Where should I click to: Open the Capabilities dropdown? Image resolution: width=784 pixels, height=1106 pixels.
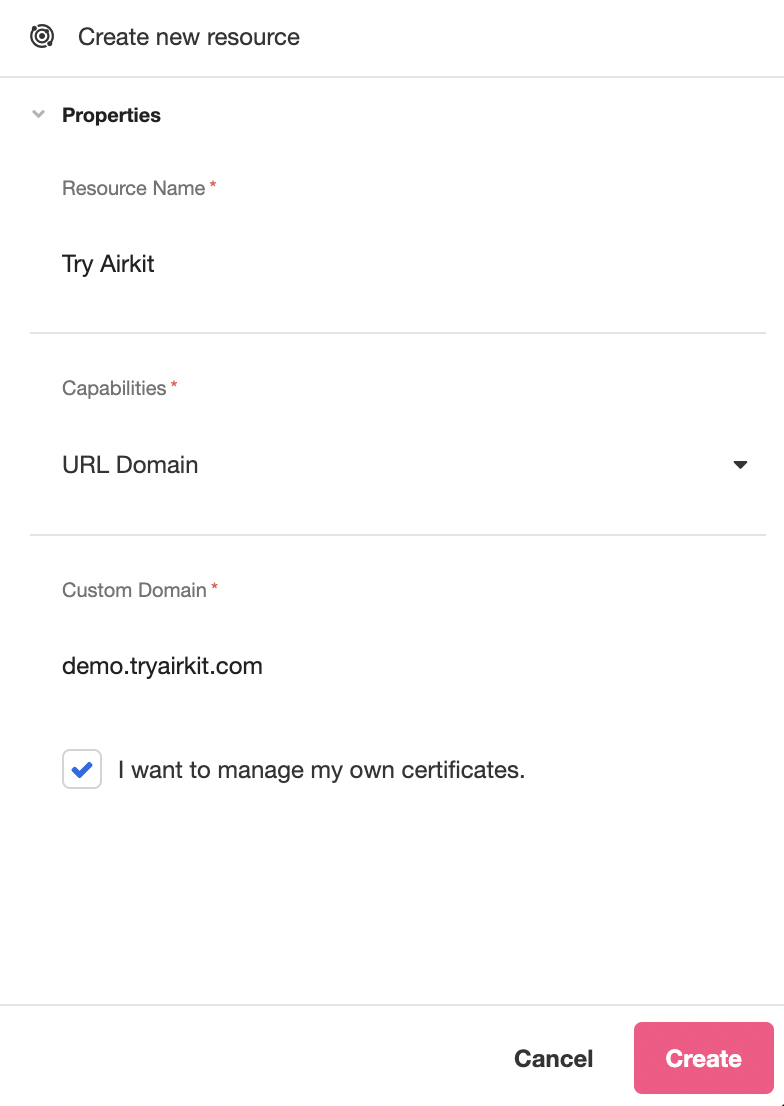click(398, 465)
